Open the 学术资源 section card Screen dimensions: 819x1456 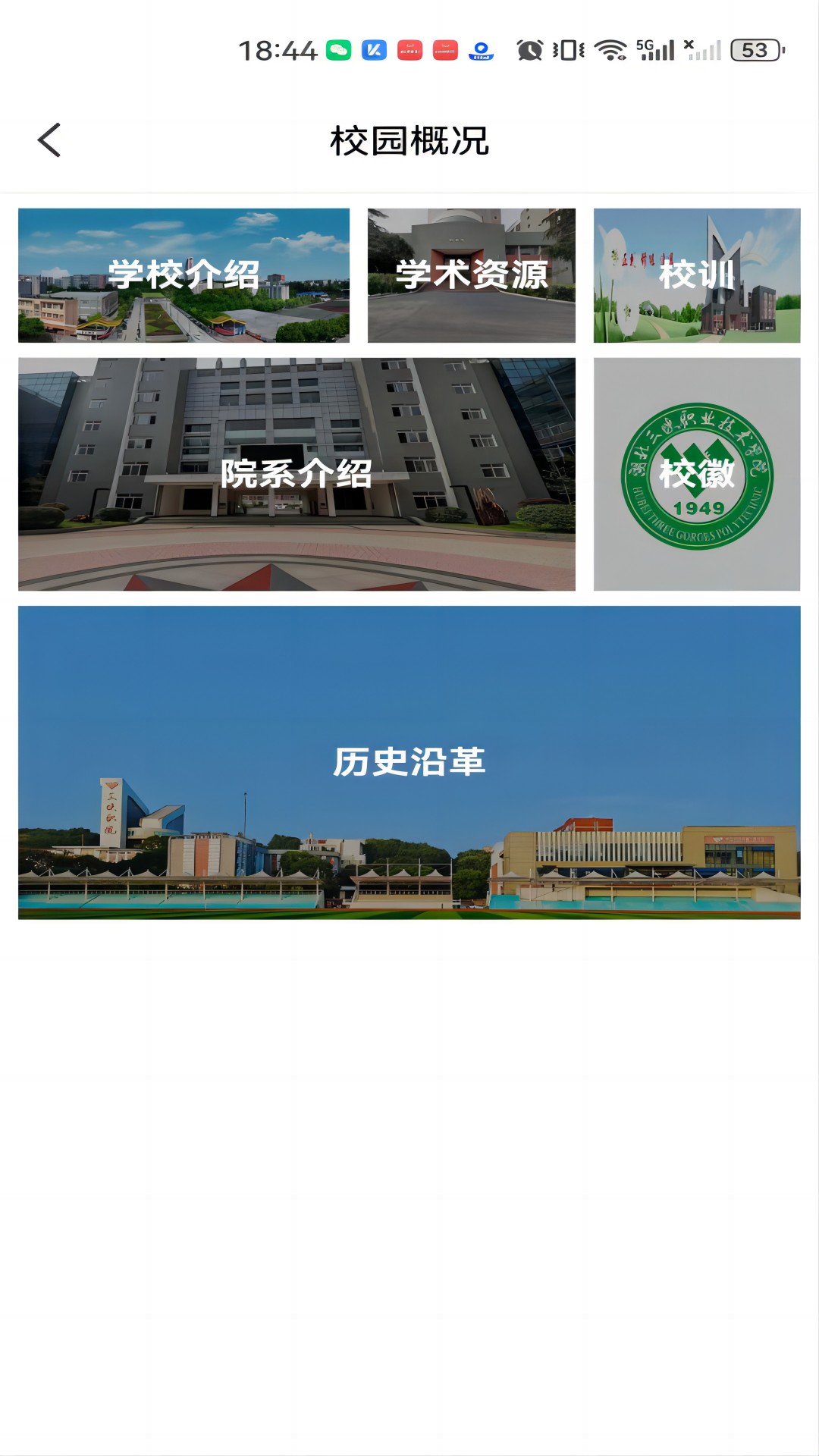pos(472,275)
